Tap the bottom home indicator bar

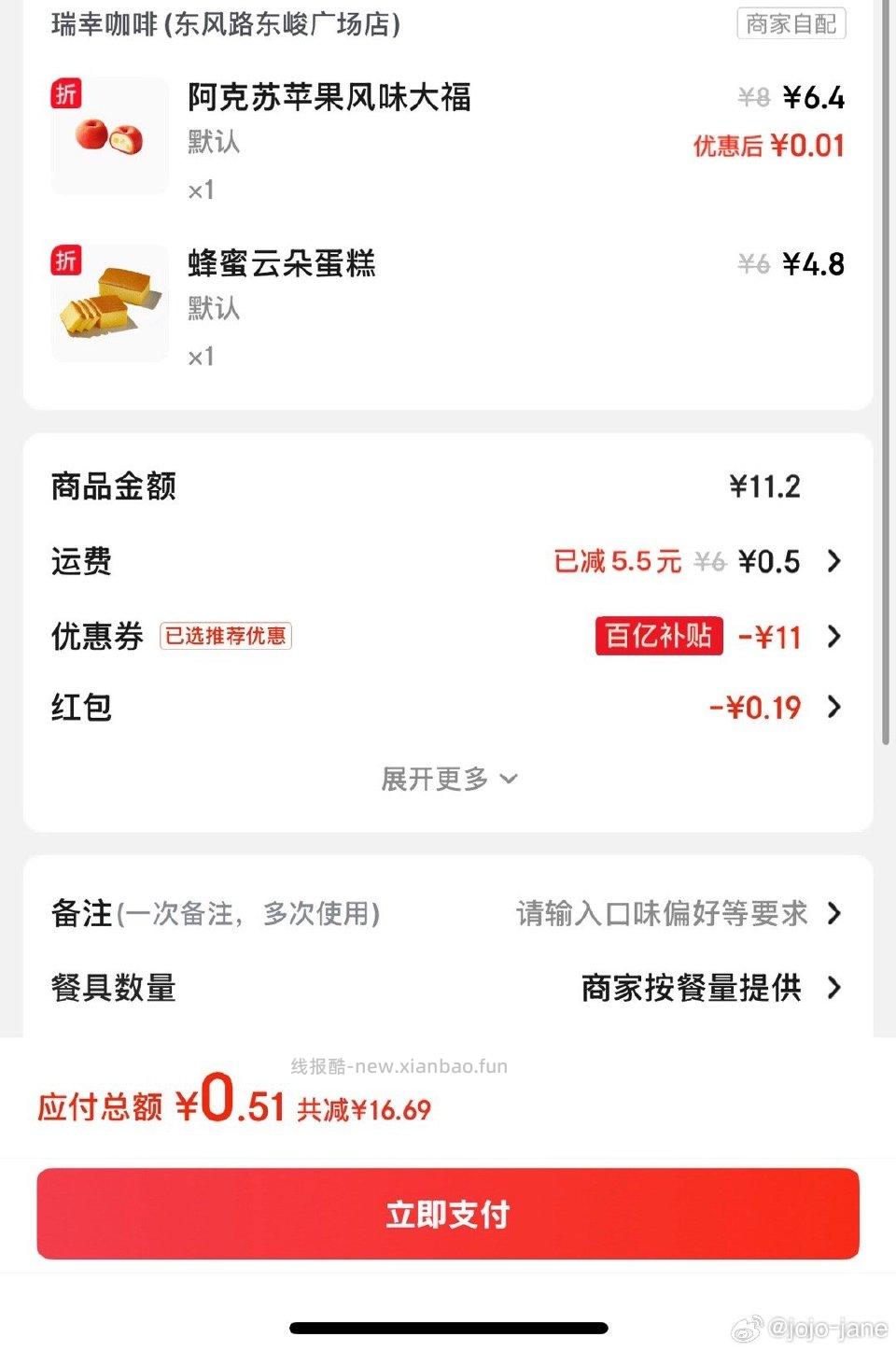448,1325
